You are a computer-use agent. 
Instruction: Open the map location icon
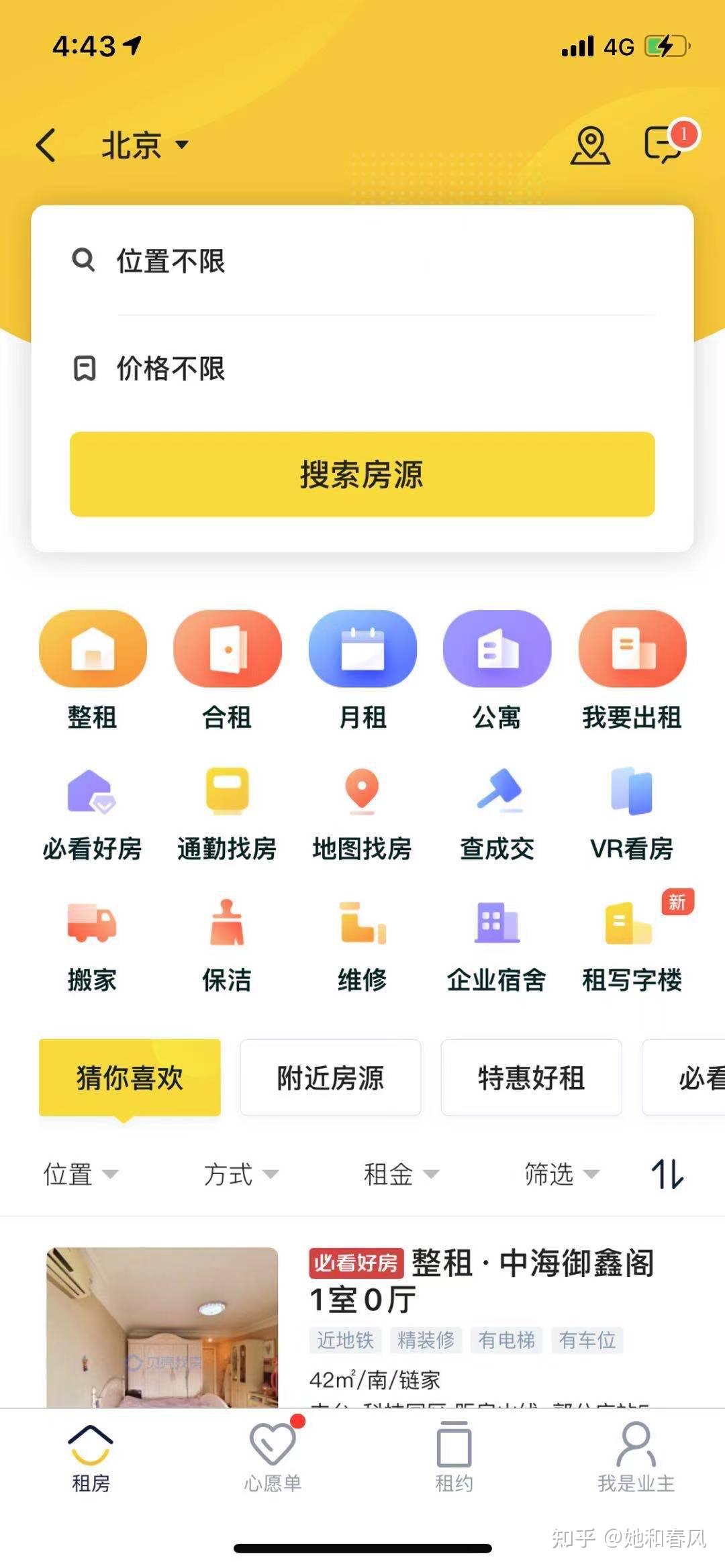click(590, 145)
